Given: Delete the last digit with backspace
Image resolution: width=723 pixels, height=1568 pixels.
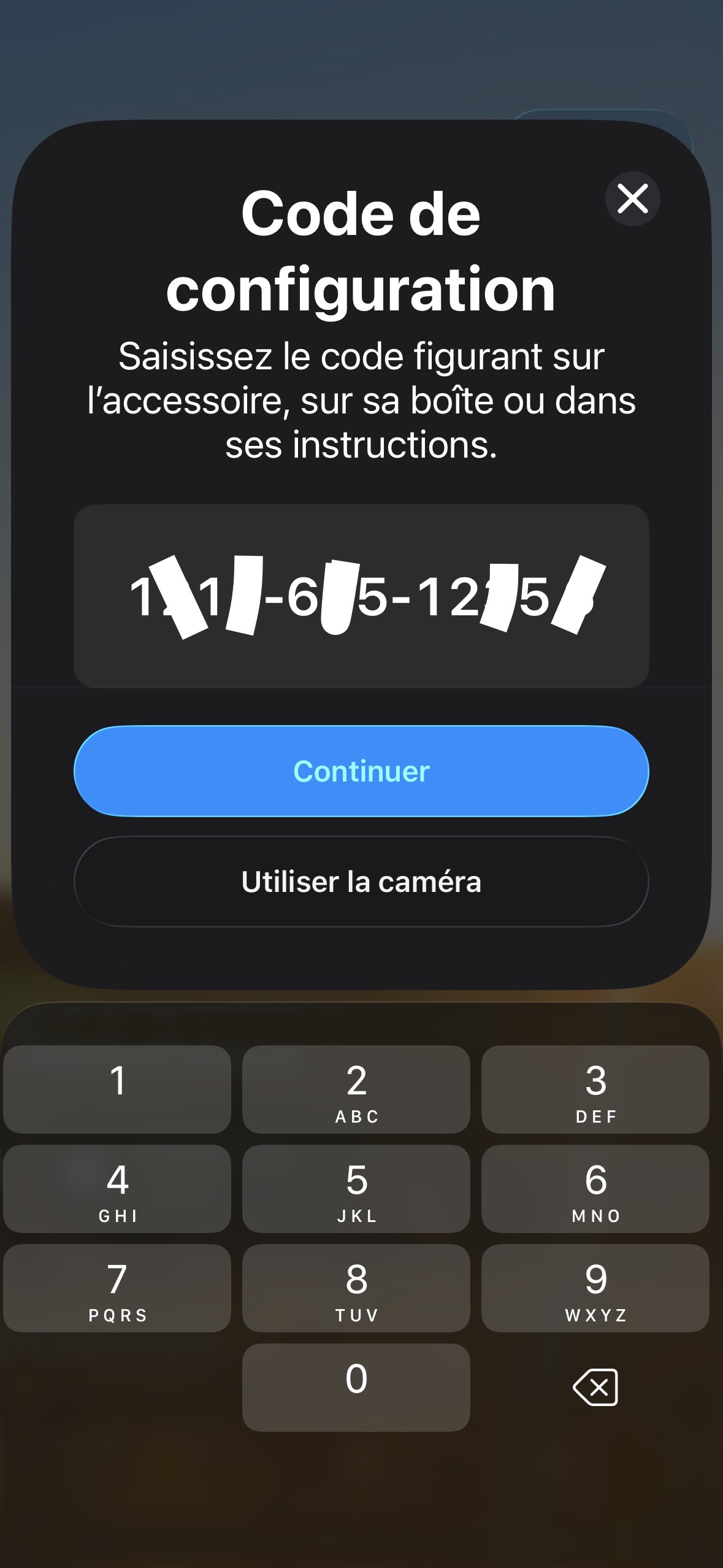Looking at the screenshot, I should pos(595,1387).
